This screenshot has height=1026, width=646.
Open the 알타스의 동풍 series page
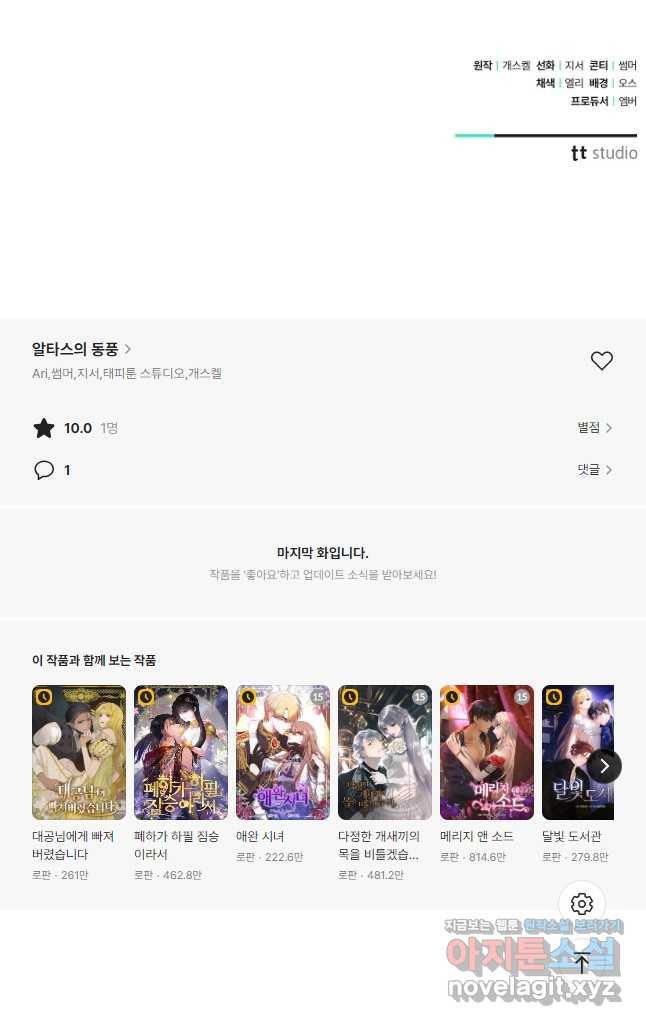point(82,349)
